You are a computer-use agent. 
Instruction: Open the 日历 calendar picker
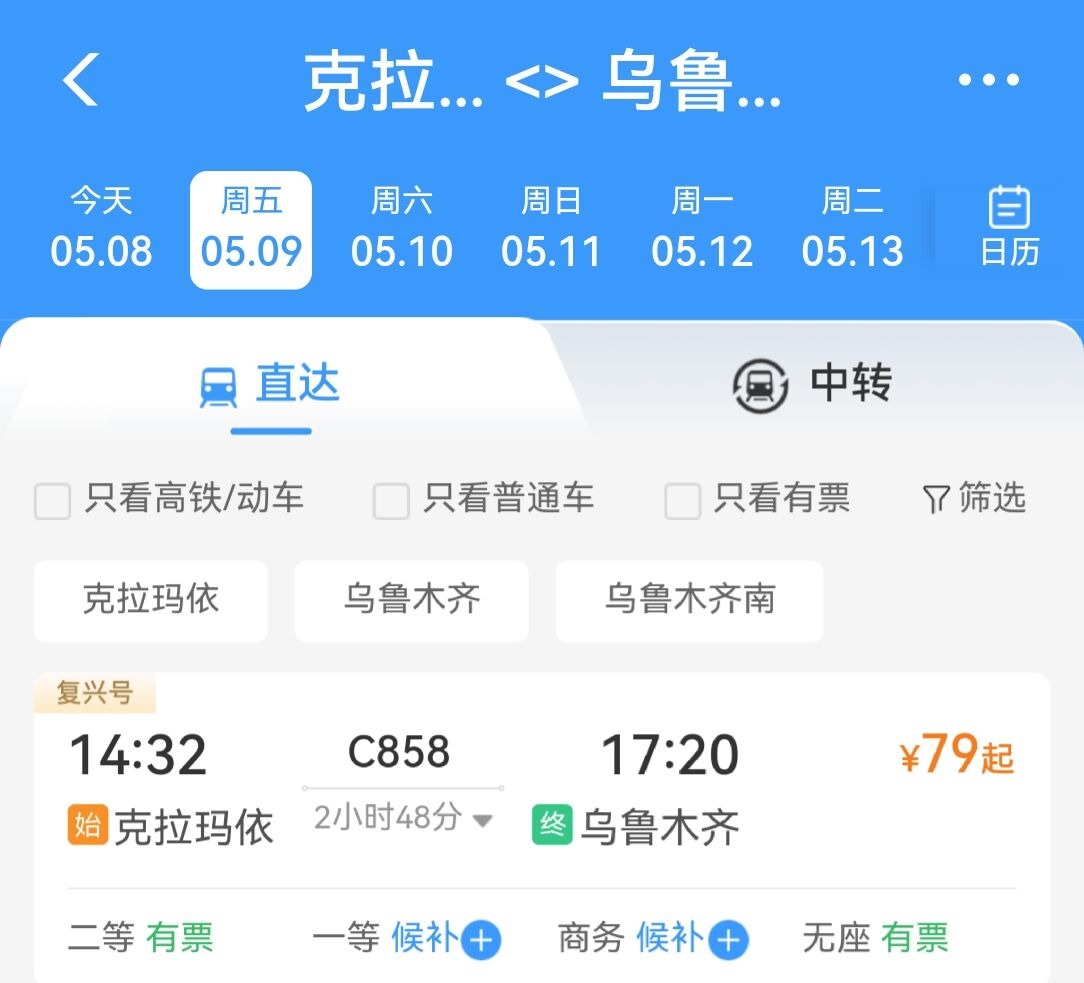pyautogui.click(x=1009, y=227)
